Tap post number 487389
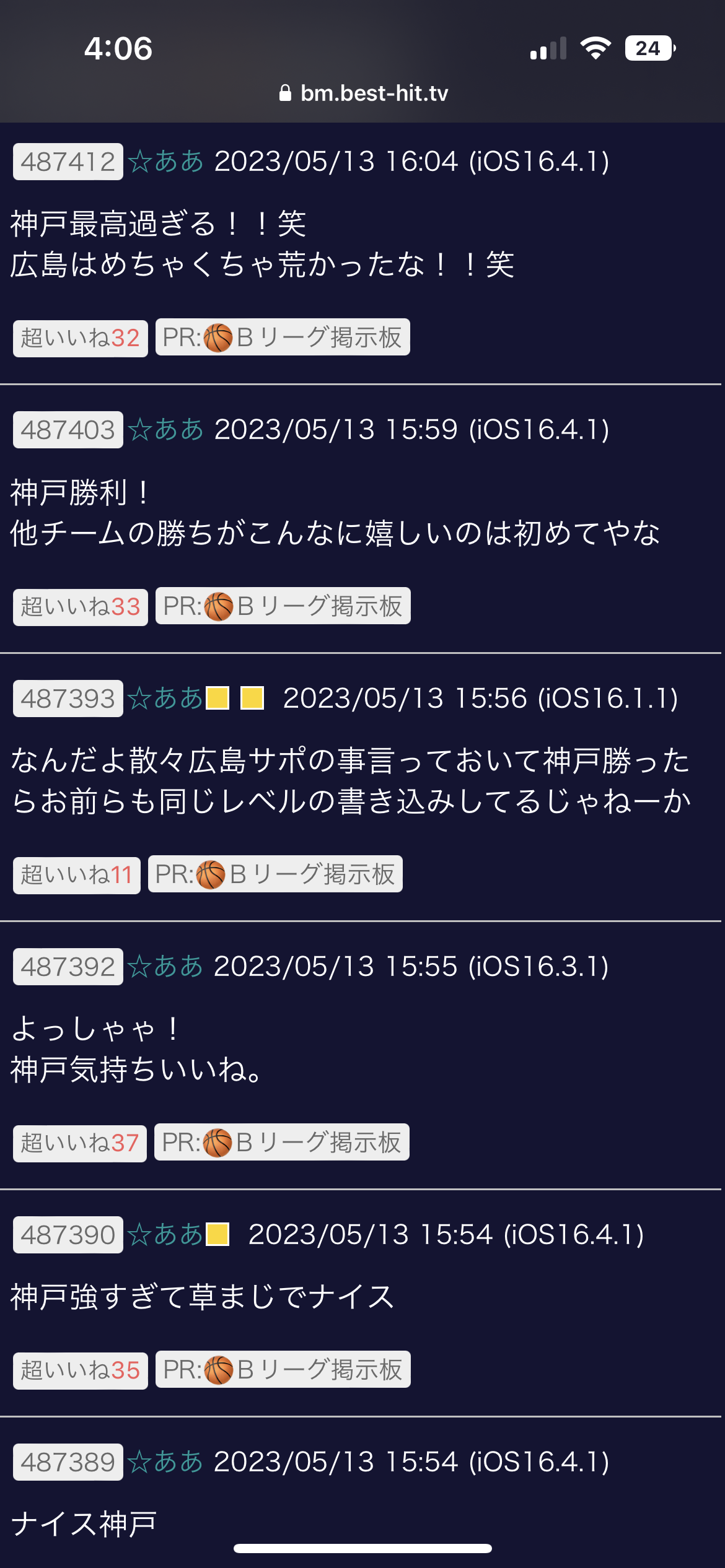The image size is (725, 1568). (x=68, y=1462)
